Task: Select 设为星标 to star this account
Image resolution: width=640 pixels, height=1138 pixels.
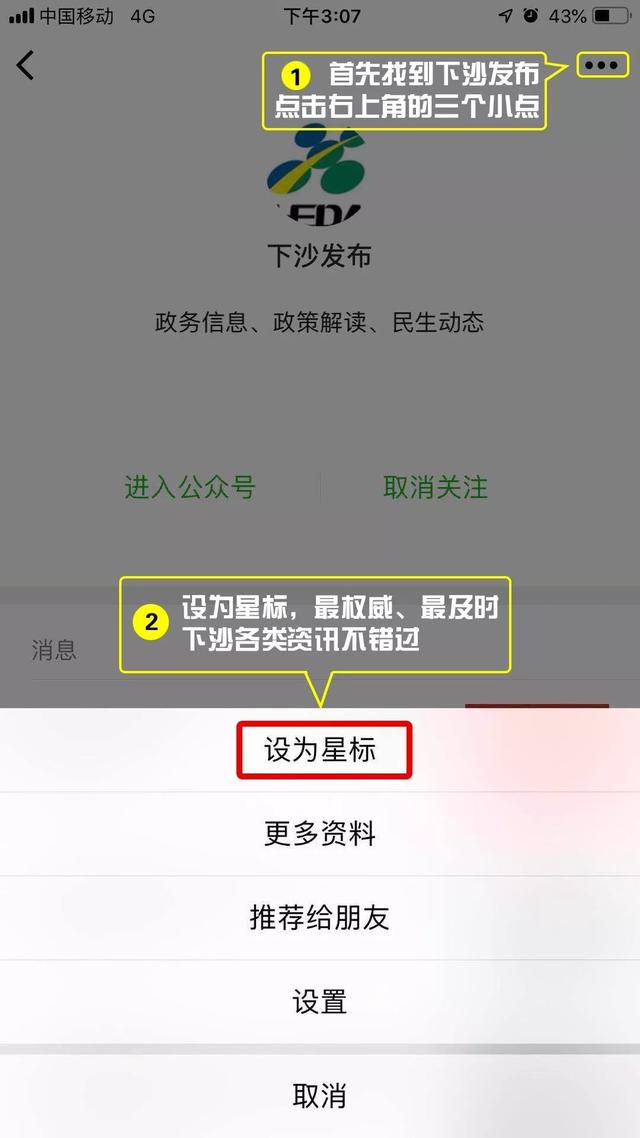Action: coord(320,750)
